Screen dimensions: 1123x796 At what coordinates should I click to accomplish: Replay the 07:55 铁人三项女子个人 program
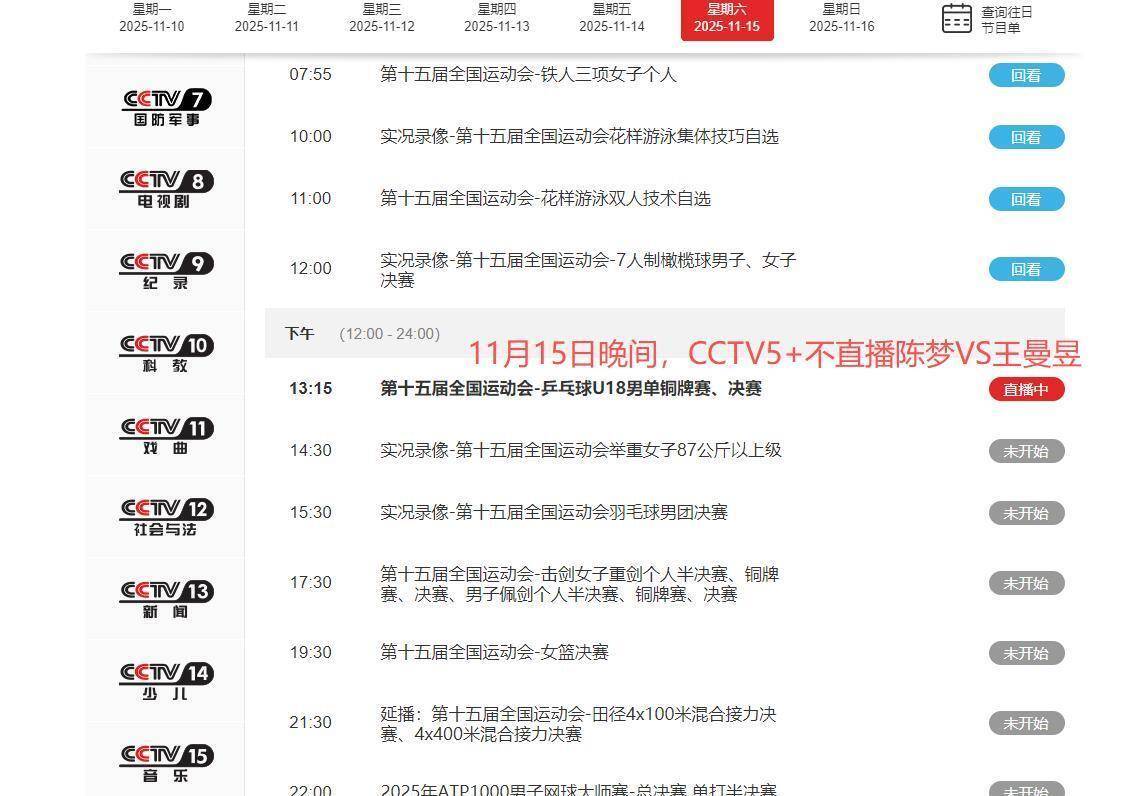(1026, 75)
